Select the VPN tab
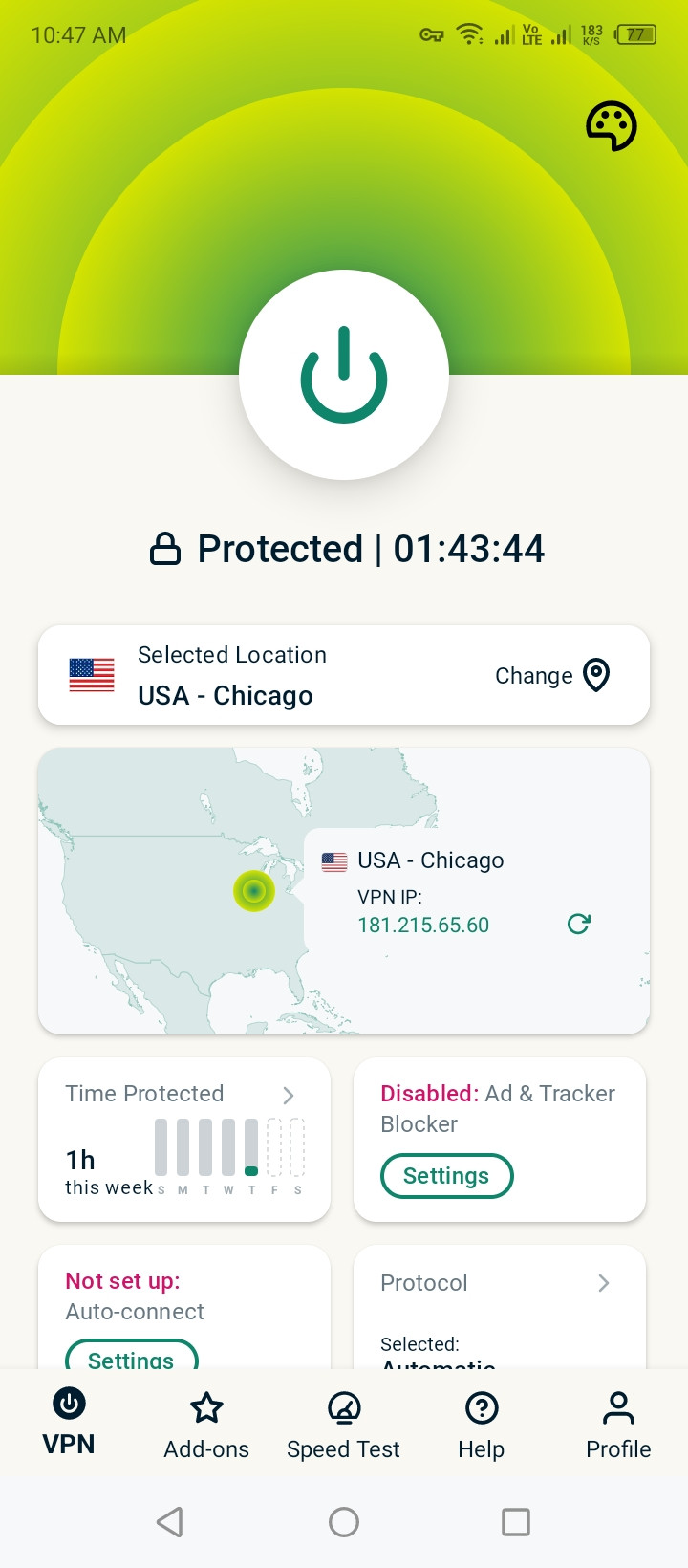This screenshot has height=1568, width=688. [x=69, y=1424]
